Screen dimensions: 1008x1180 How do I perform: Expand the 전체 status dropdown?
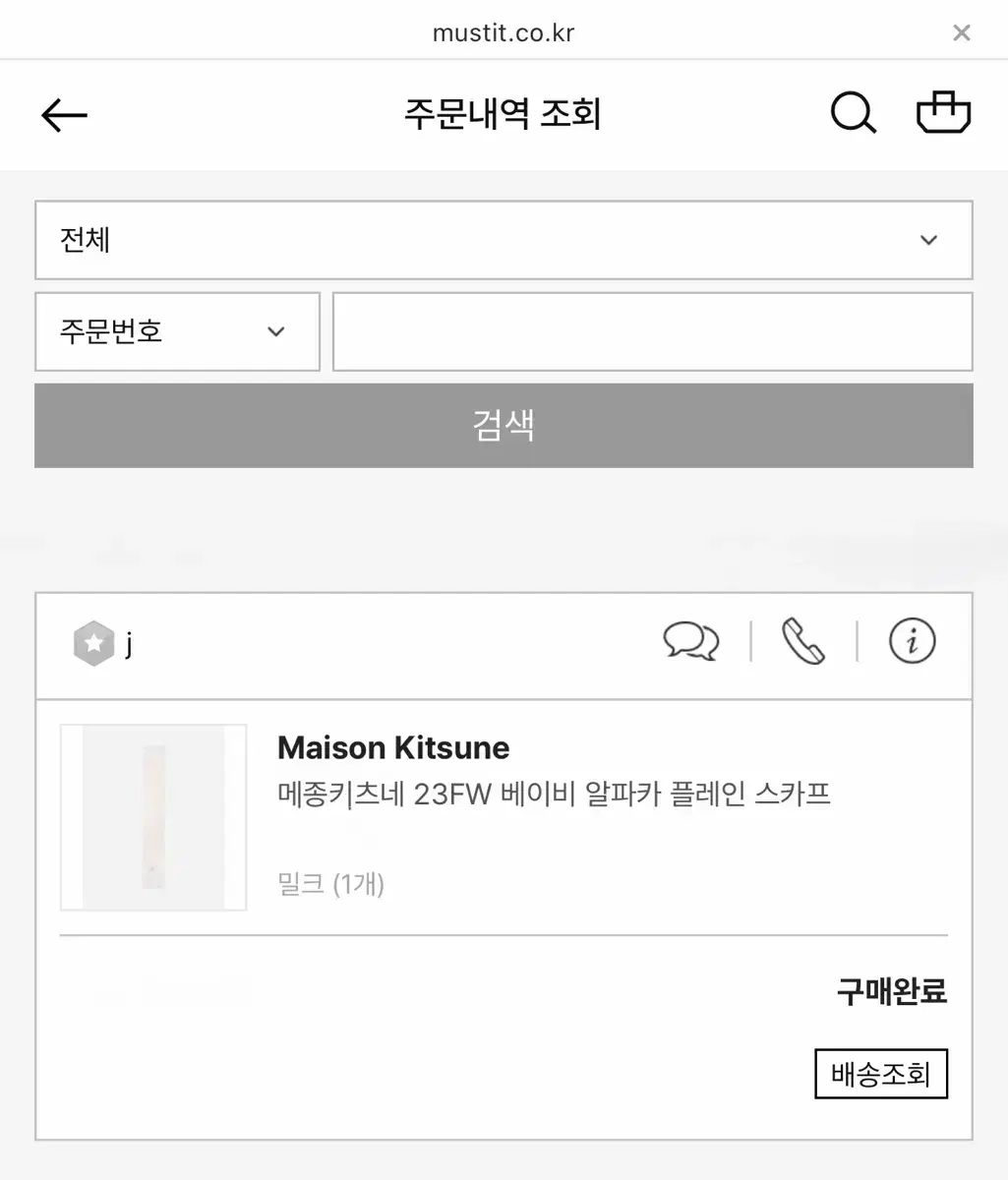point(504,240)
